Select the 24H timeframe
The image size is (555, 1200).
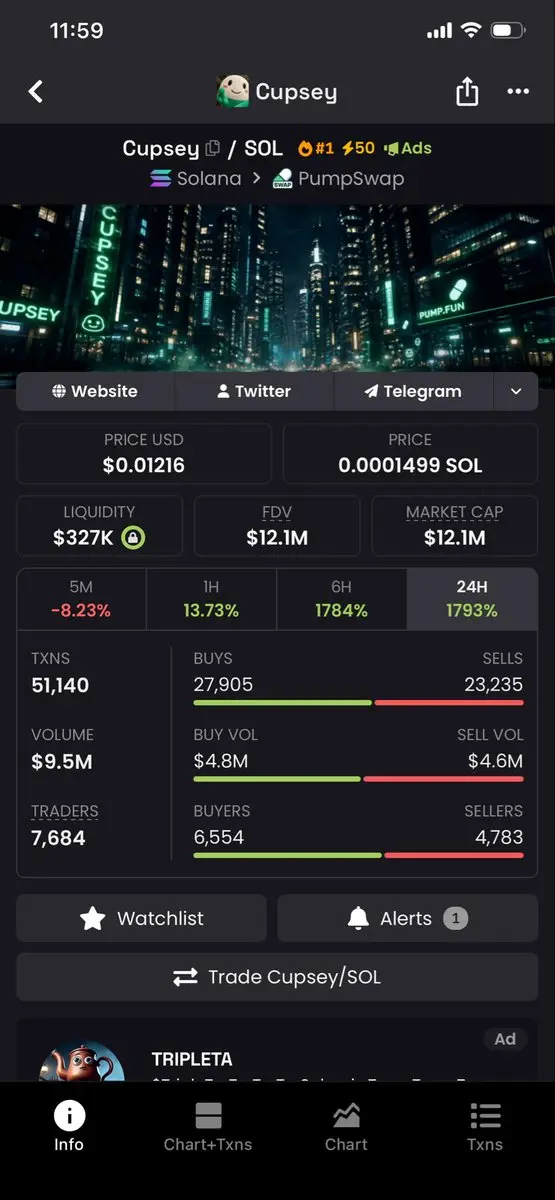472,599
